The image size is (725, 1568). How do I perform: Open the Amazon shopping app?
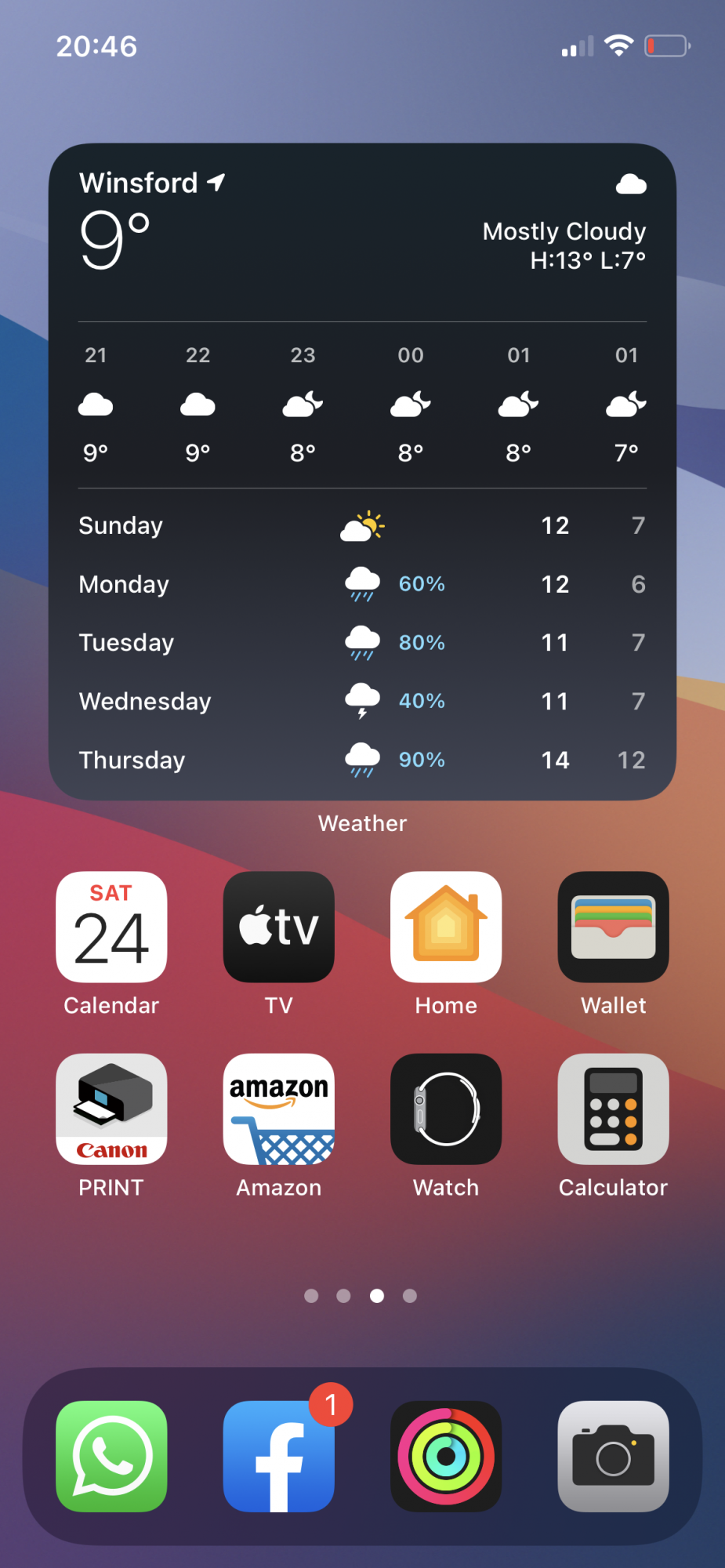point(279,1109)
